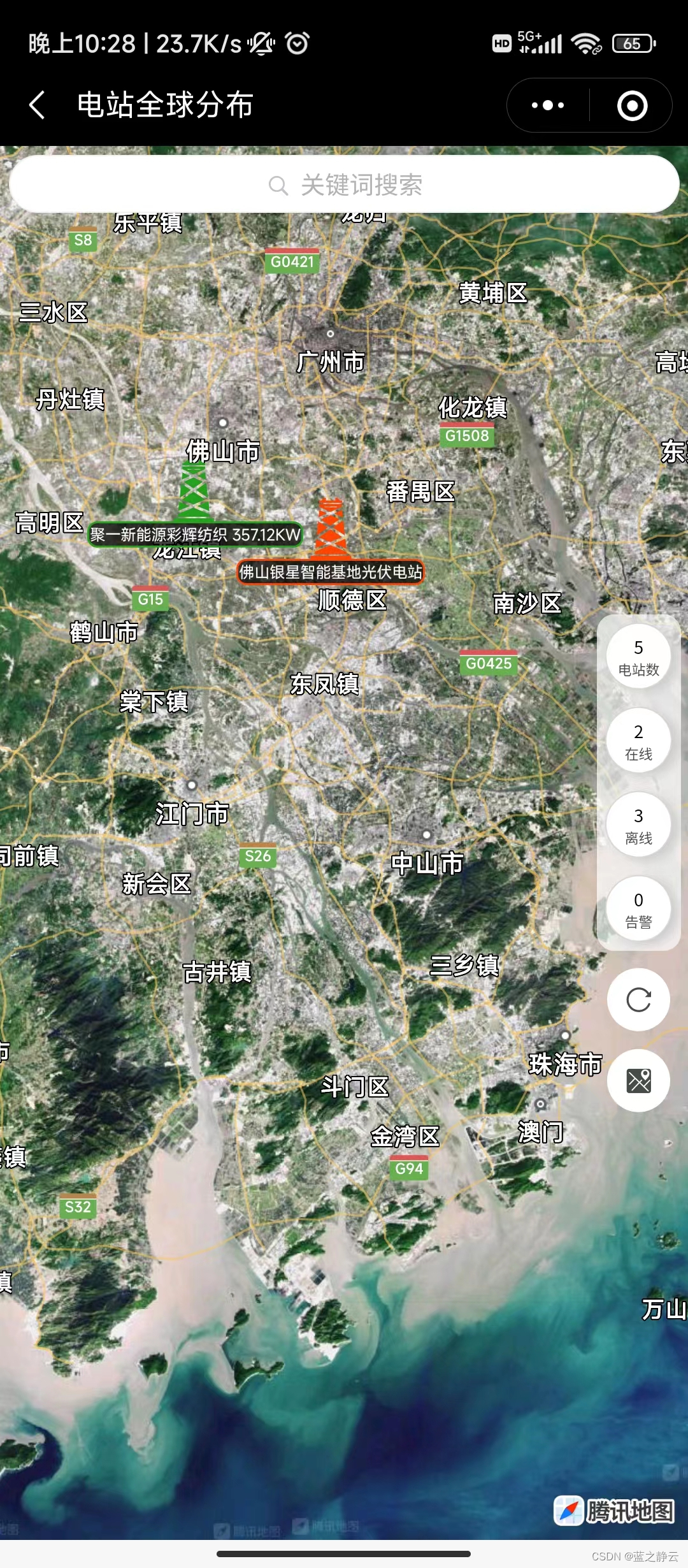688x1568 pixels.
Task: Close the mini program via circle icon
Action: tap(633, 106)
